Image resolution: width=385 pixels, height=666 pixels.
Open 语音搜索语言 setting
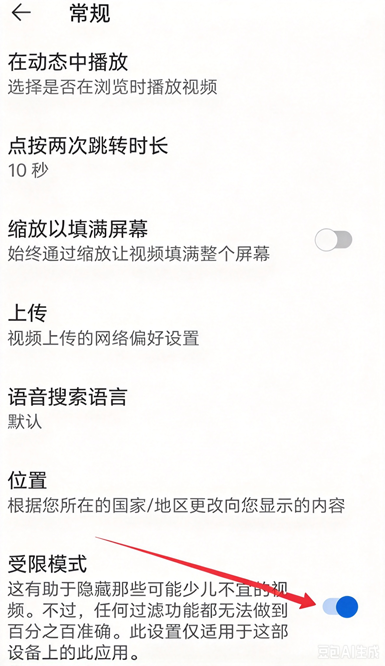[x=192, y=409]
